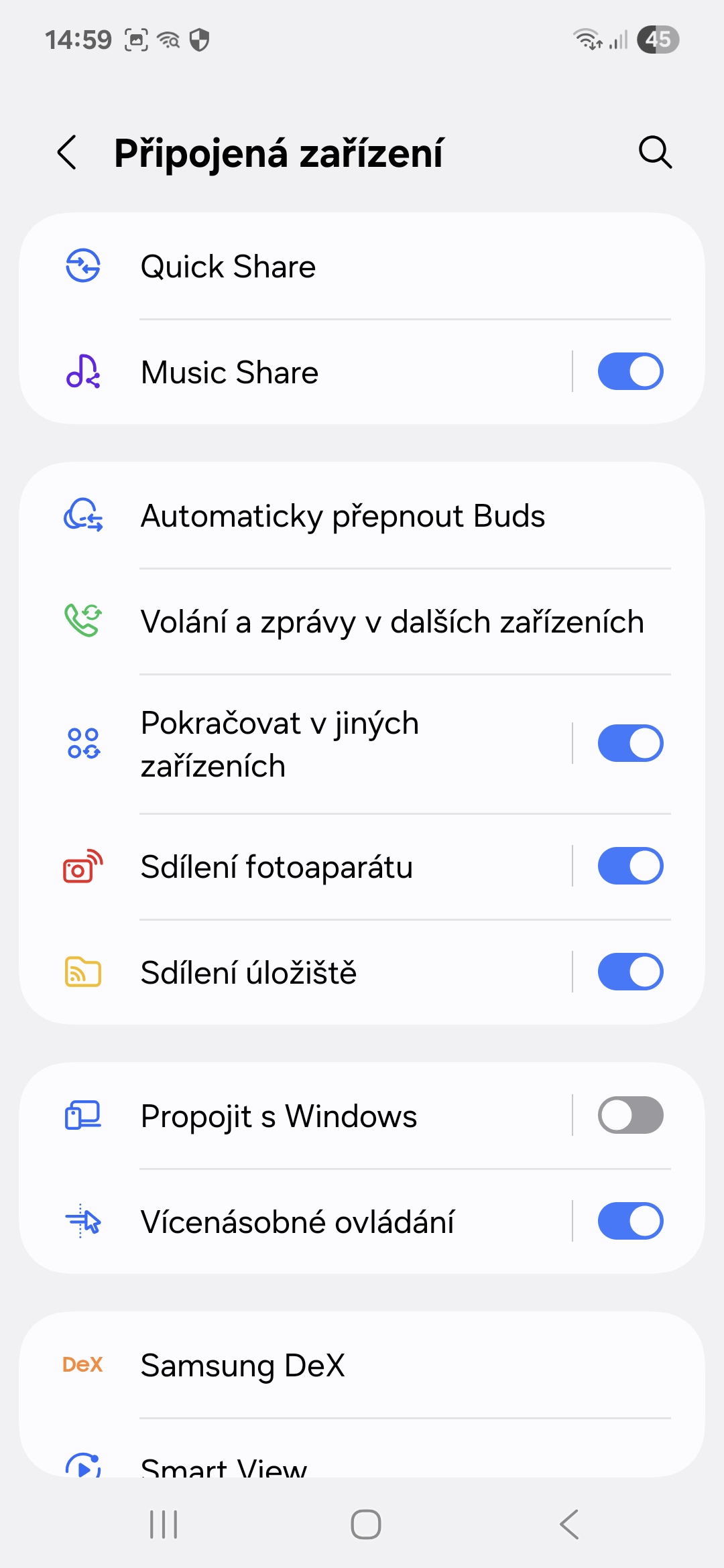Disable Pokračovat v jiných zařízeních switch
This screenshot has width=724, height=1568.
[x=630, y=743]
